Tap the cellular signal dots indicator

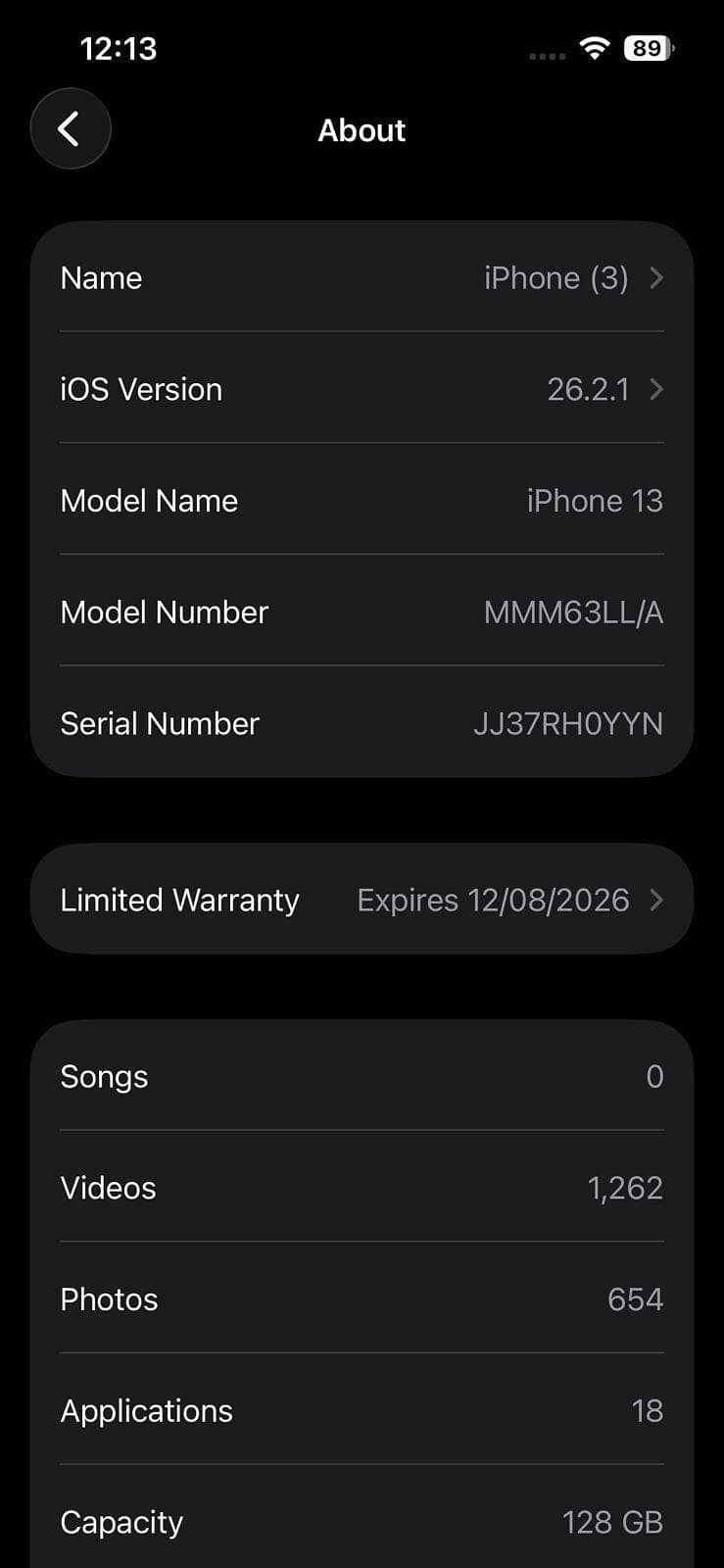point(545,56)
